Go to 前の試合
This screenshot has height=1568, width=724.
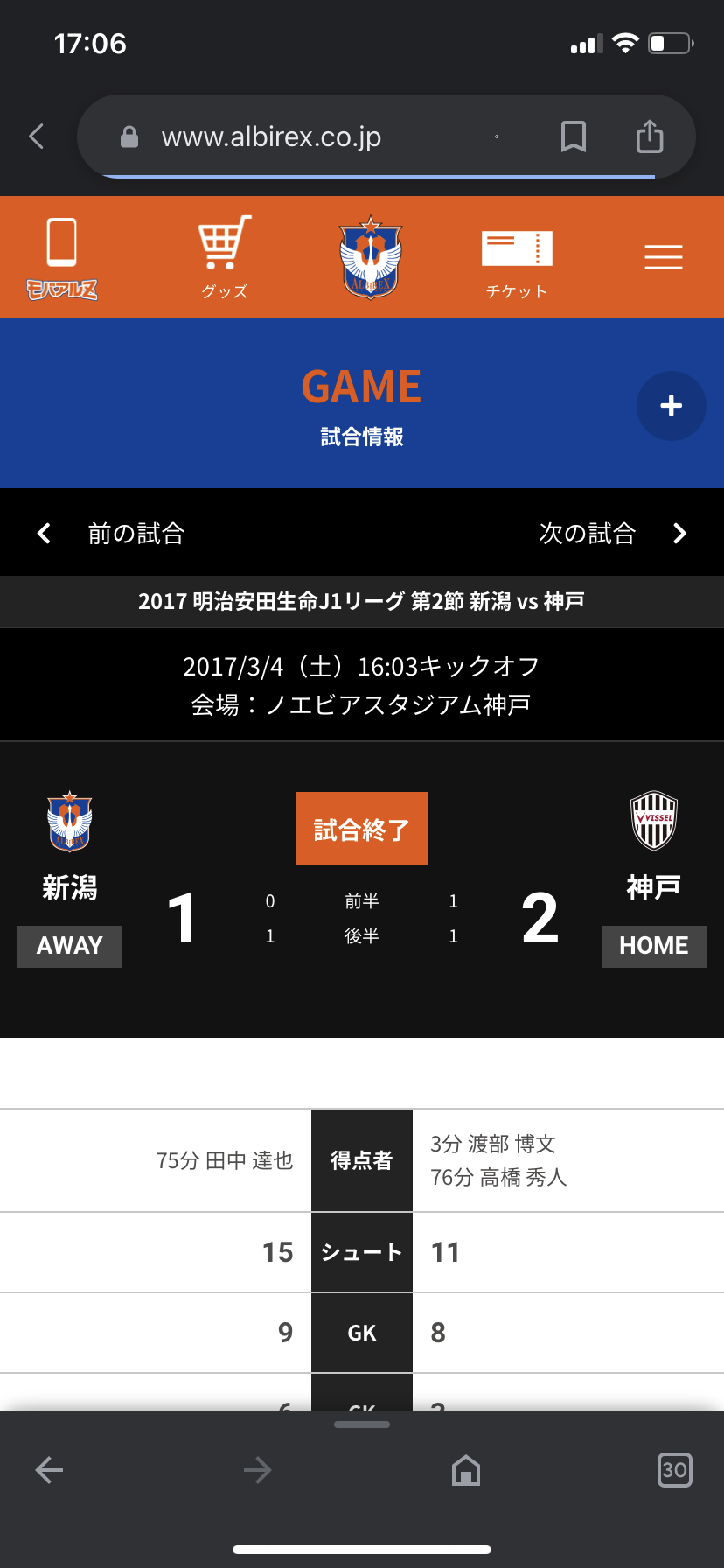(x=111, y=533)
